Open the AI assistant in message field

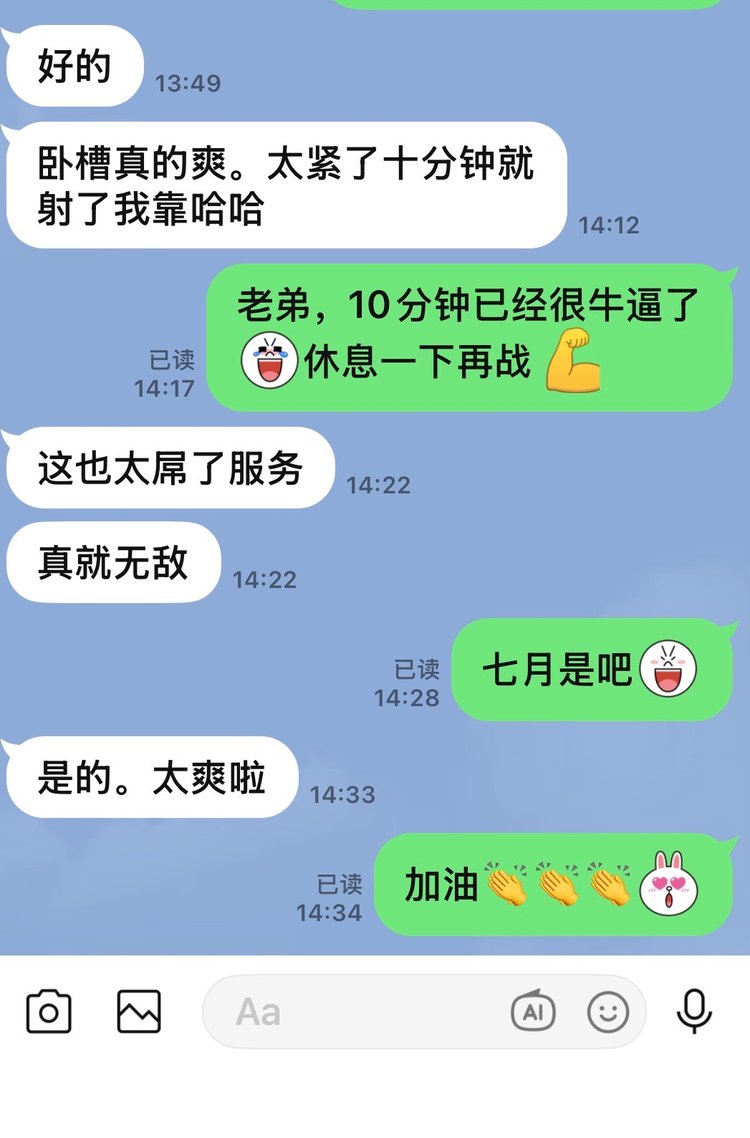click(x=533, y=1012)
